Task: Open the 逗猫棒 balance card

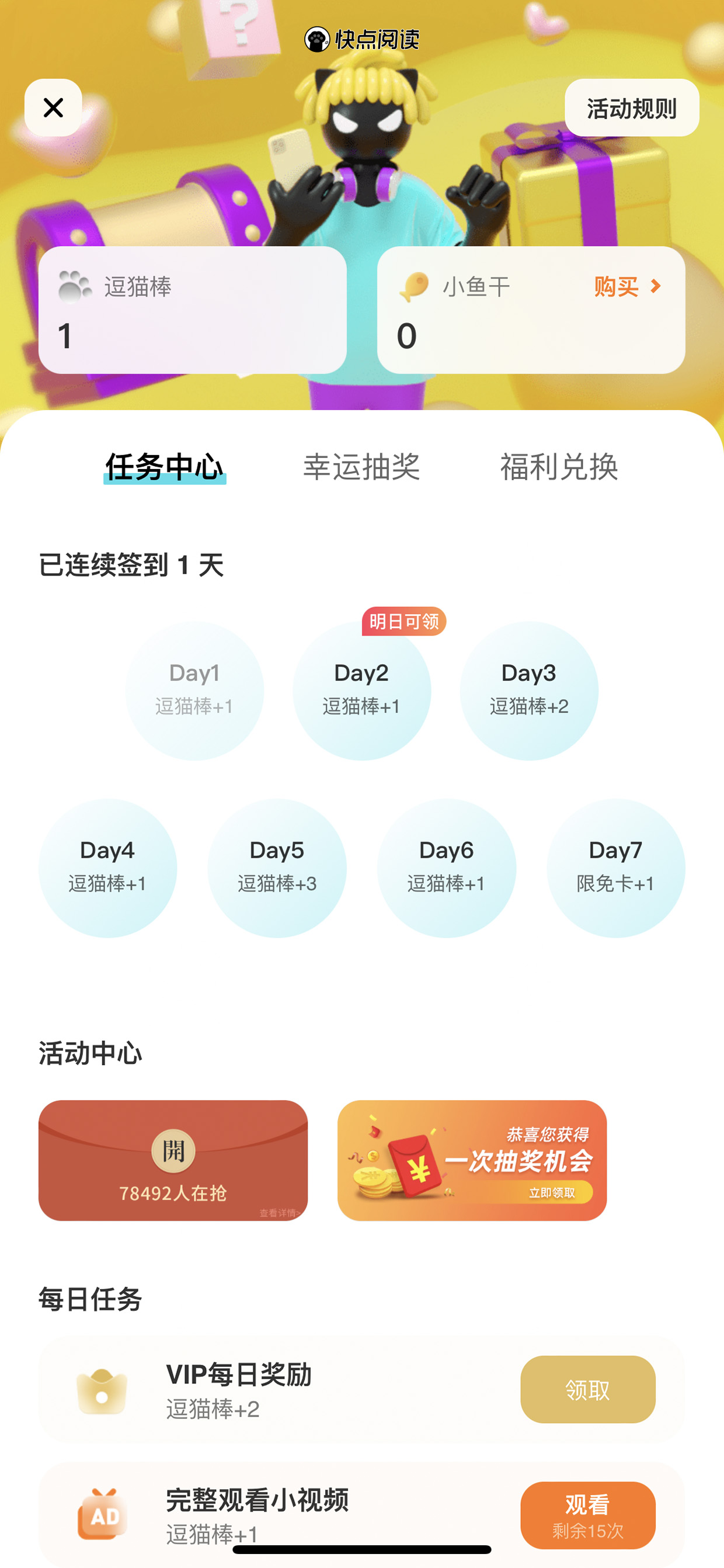Action: 192,310
